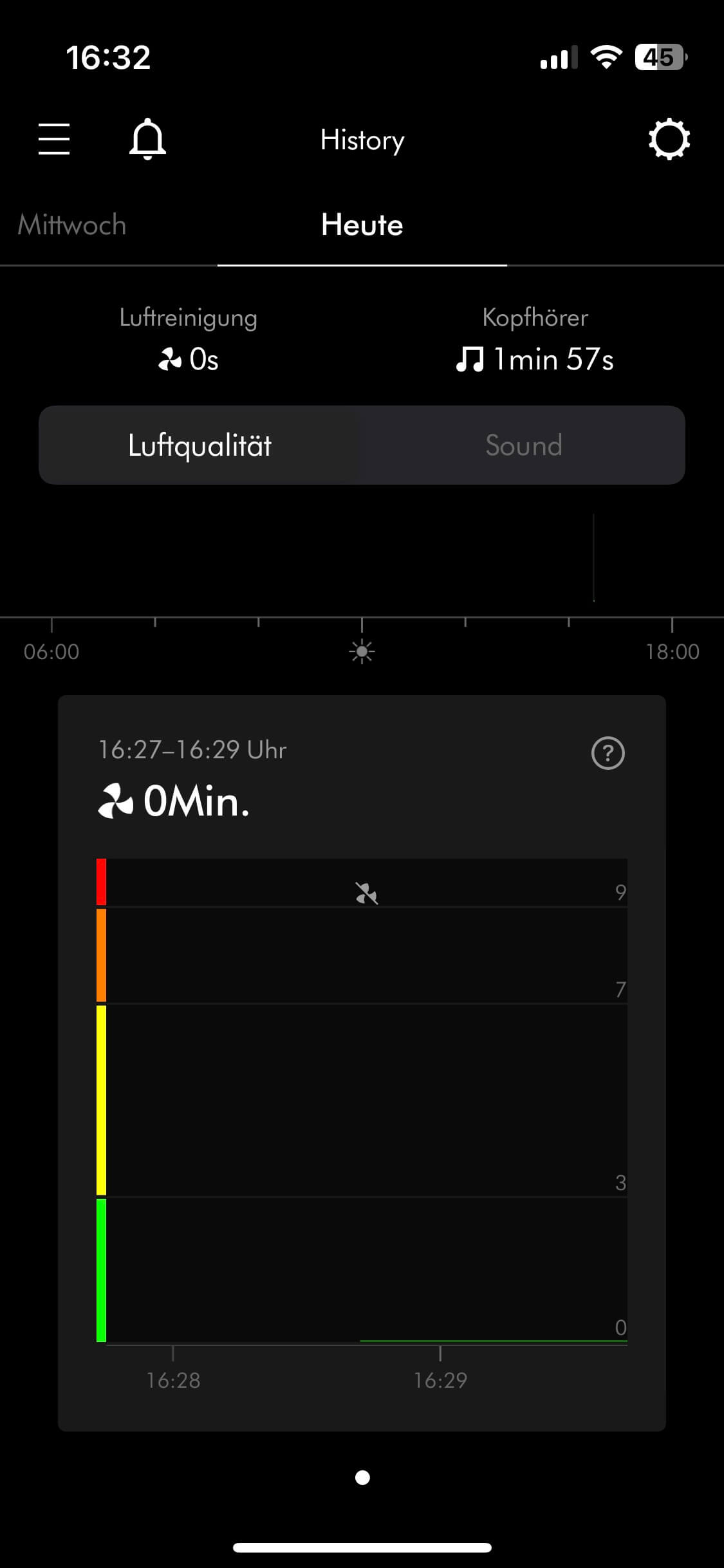This screenshot has width=724, height=1568.
Task: Switch to the Mittwoch day tab
Action: point(72,225)
